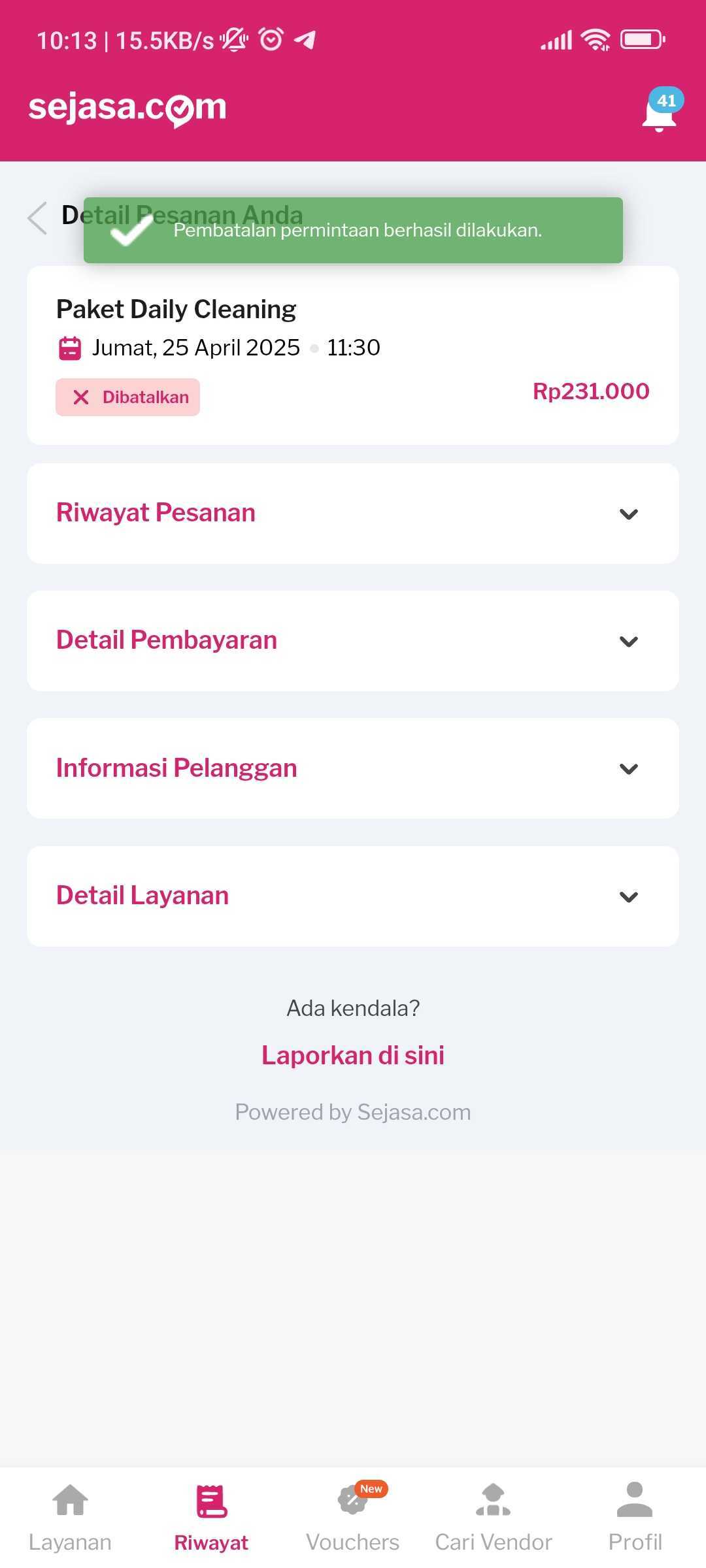Tap the Laporkan di sini link
Viewport: 706px width, 1568px height.
click(x=353, y=1055)
